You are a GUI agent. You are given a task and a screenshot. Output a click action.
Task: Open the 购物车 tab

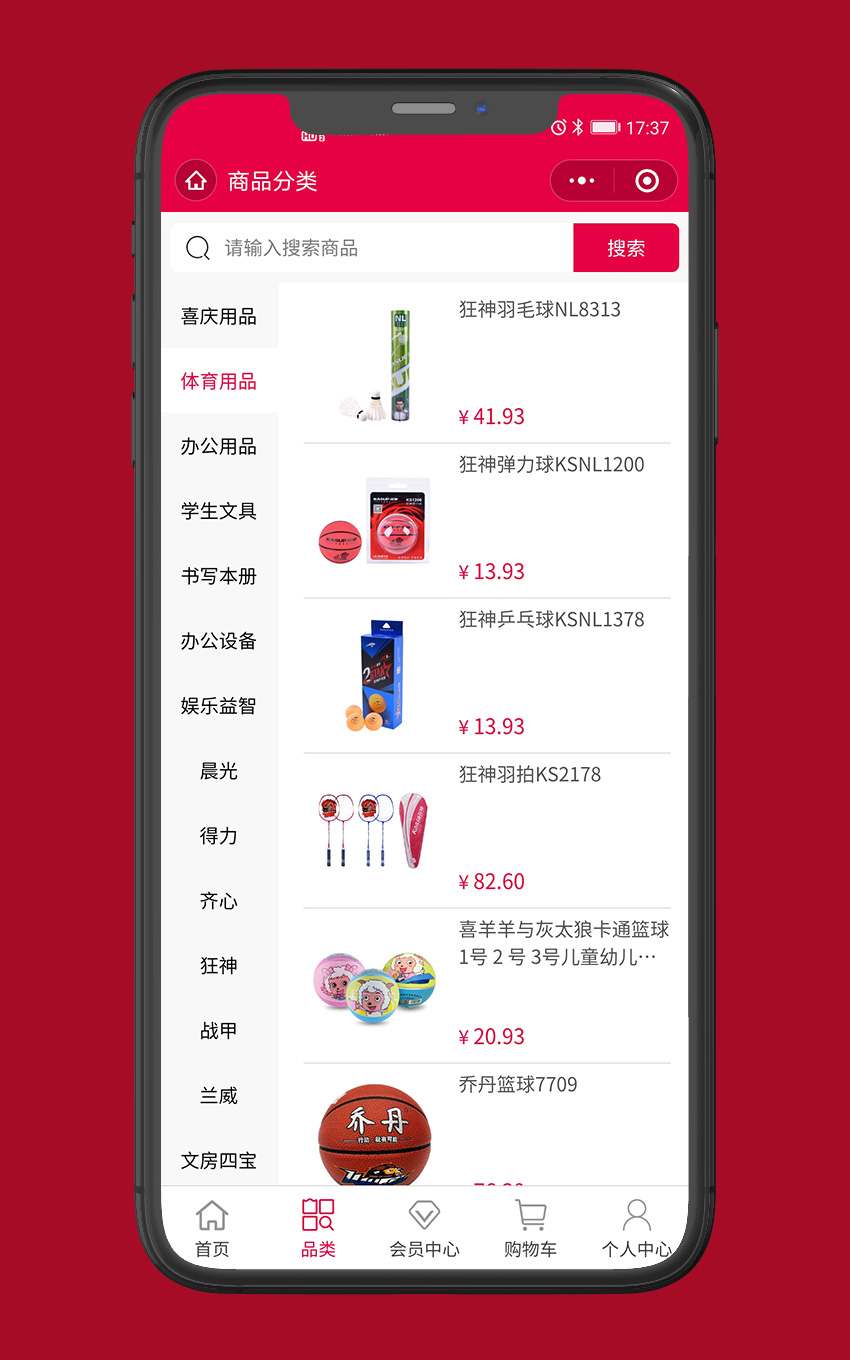pyautogui.click(x=530, y=1229)
